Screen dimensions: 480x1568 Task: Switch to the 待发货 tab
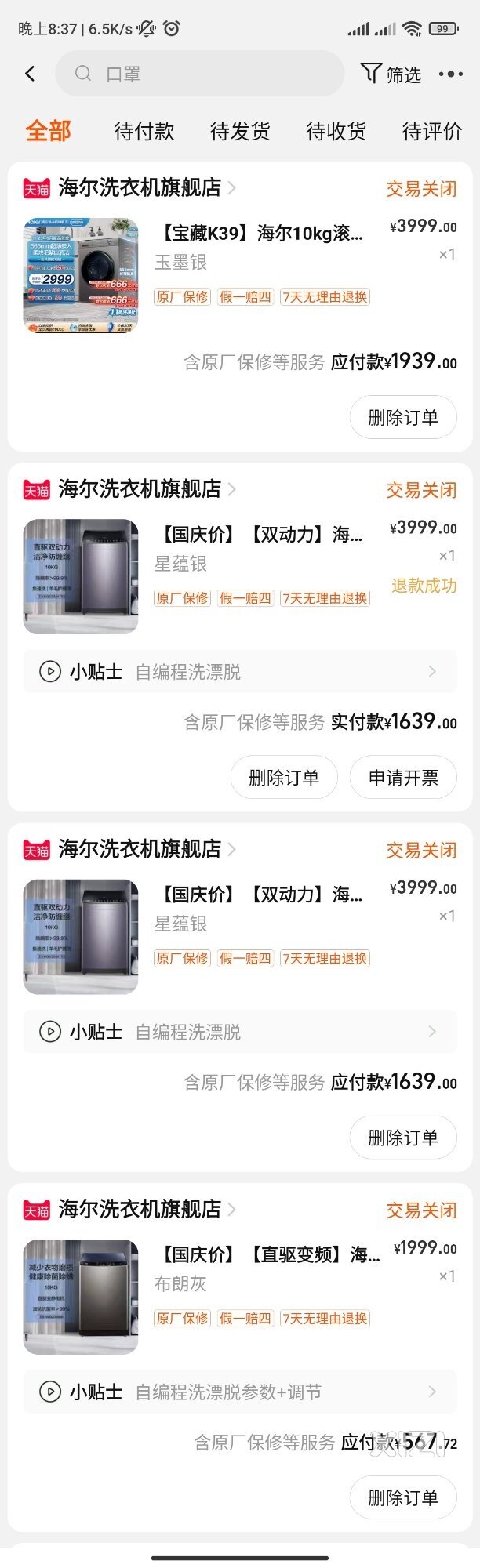coord(240,131)
